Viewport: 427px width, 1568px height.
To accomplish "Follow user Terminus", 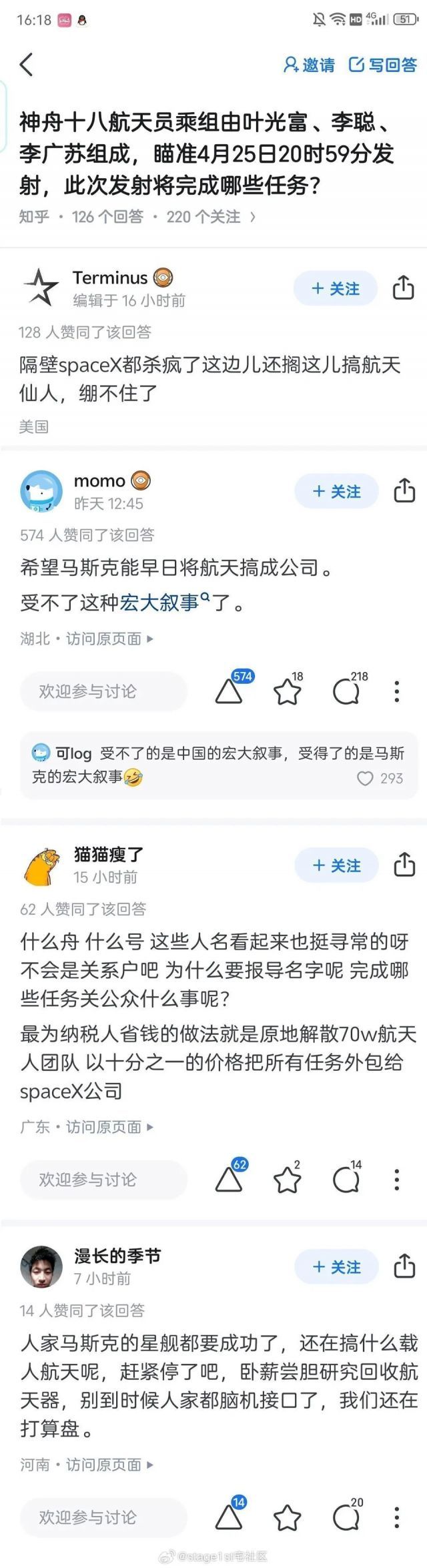I will click(x=336, y=289).
